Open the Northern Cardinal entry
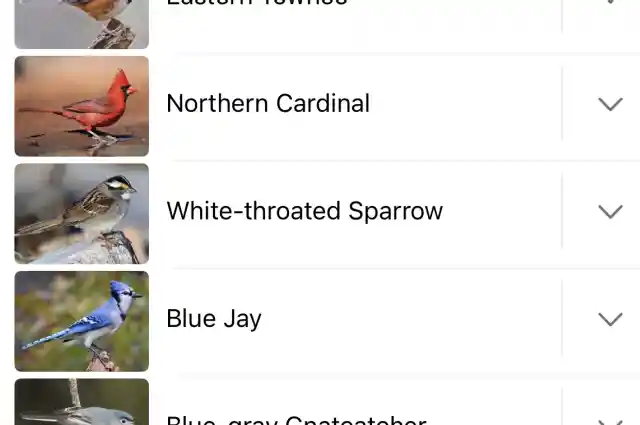This screenshot has height=425, width=640. (268, 104)
